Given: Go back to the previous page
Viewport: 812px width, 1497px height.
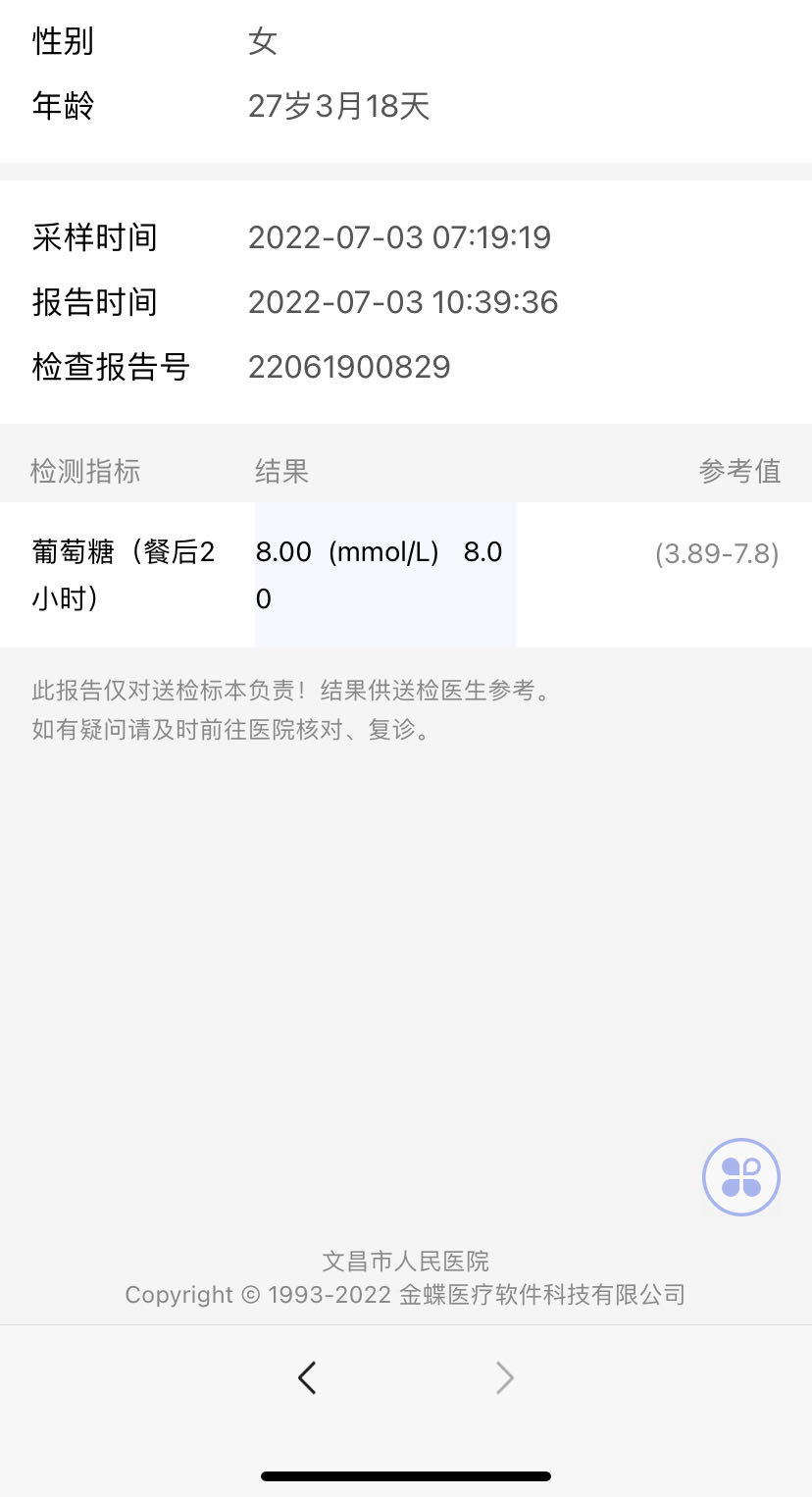Looking at the screenshot, I should coord(307,1378).
